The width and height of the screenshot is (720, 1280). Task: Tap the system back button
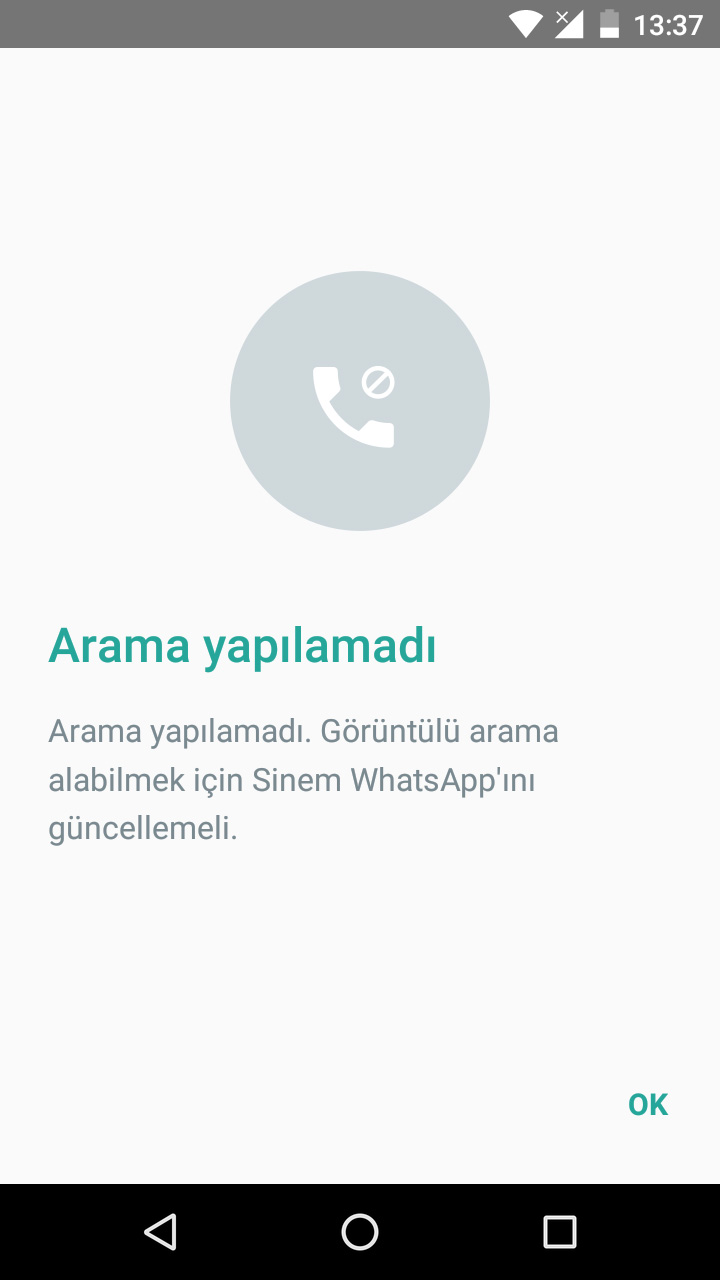click(x=160, y=1232)
